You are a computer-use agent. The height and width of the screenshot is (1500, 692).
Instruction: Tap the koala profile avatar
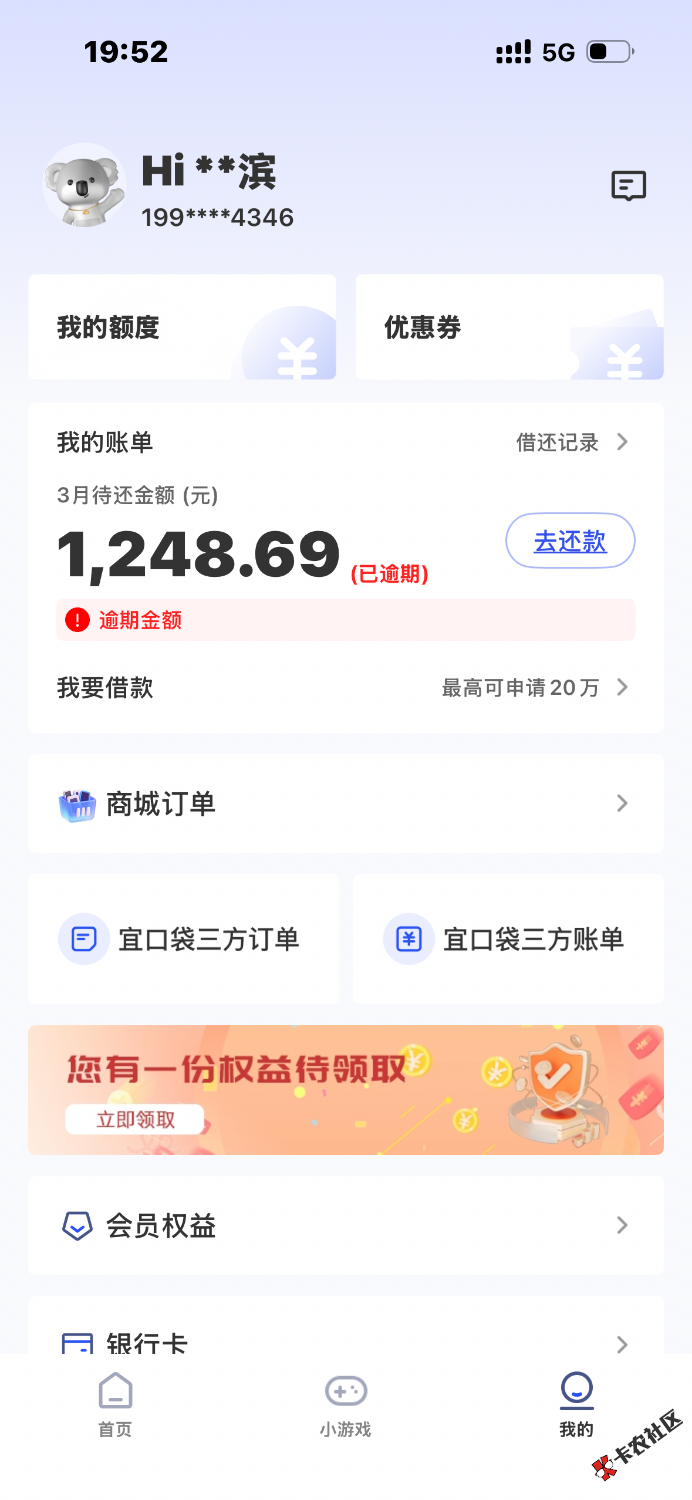tap(84, 186)
